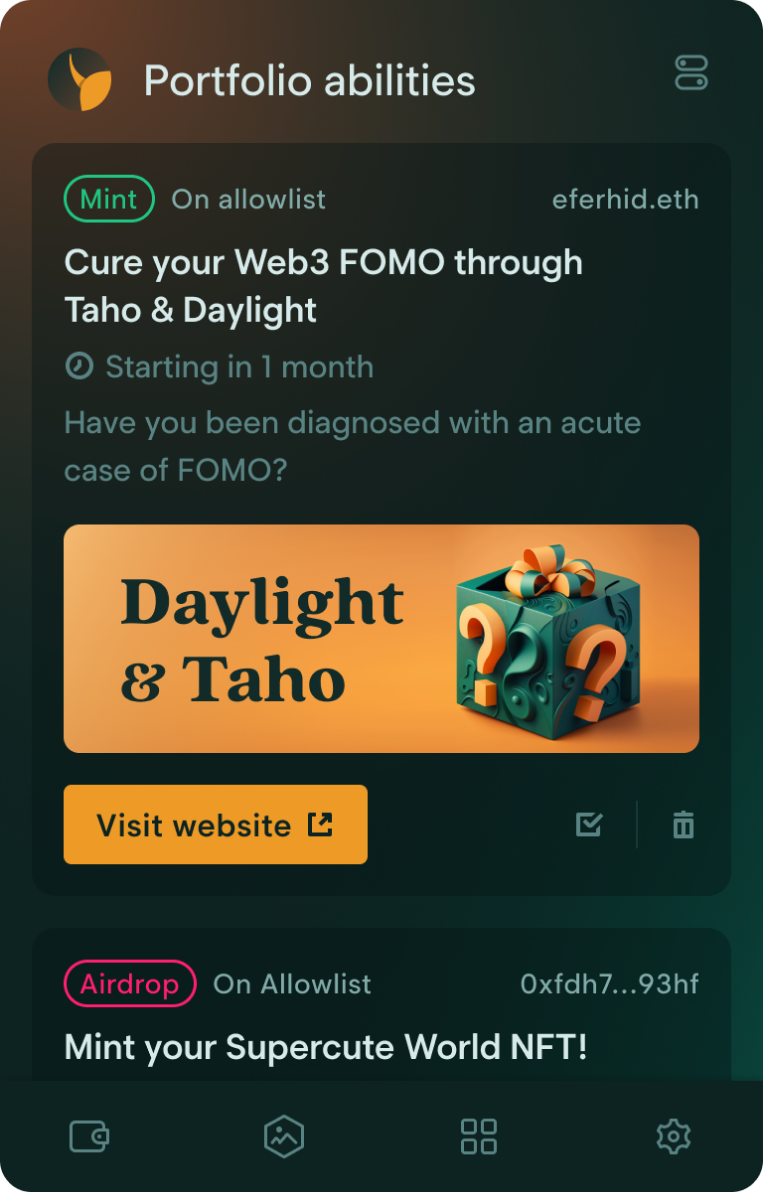Delete the Taho & Daylight ability

click(683, 824)
